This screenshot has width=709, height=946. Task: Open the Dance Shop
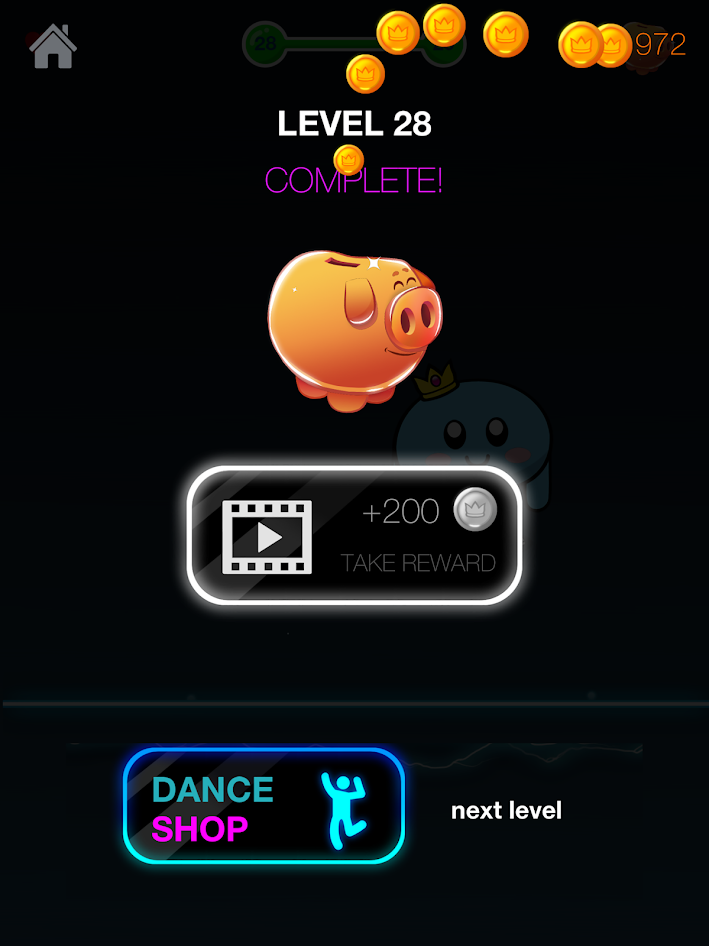[x=264, y=806]
